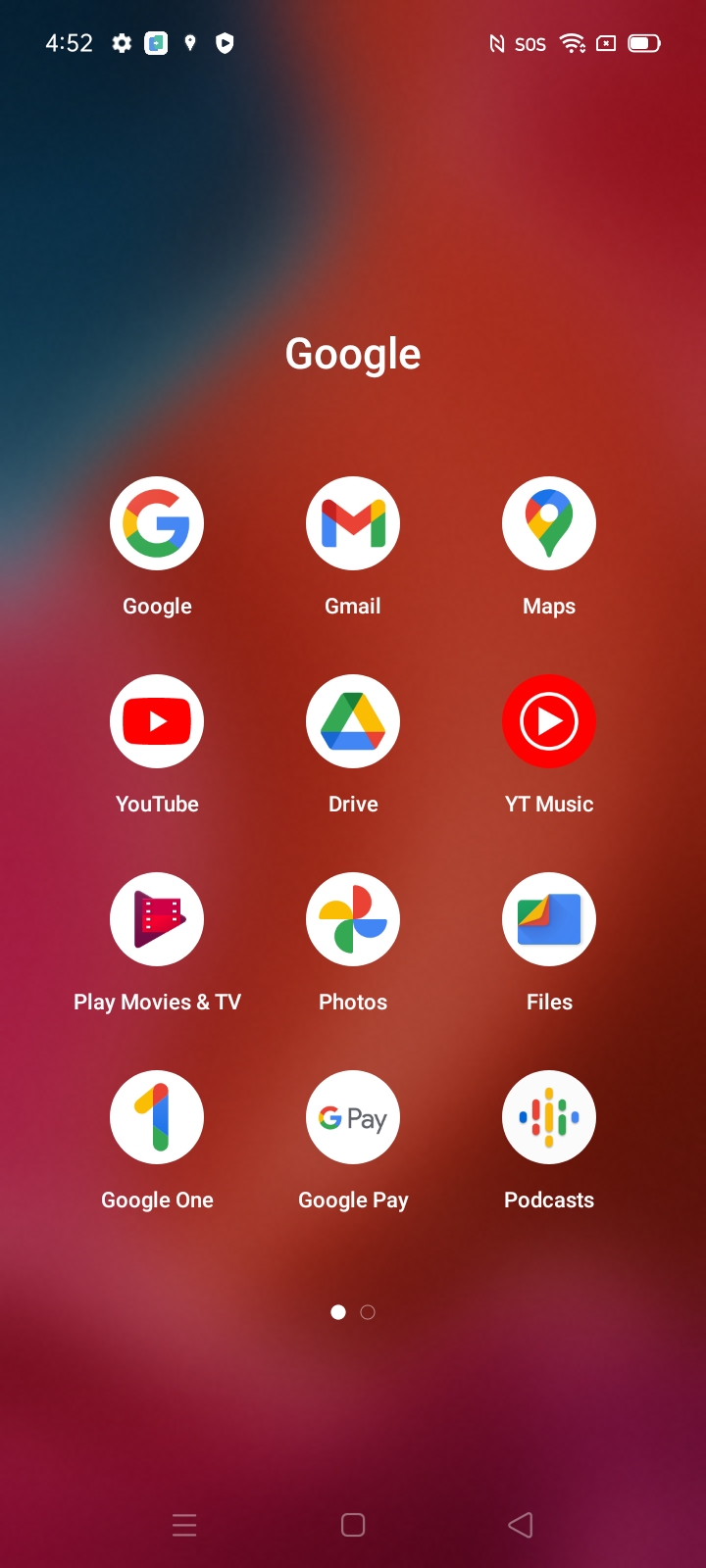Launch the YouTube app
Image resolution: width=706 pixels, height=1568 pixels.
[x=157, y=721]
